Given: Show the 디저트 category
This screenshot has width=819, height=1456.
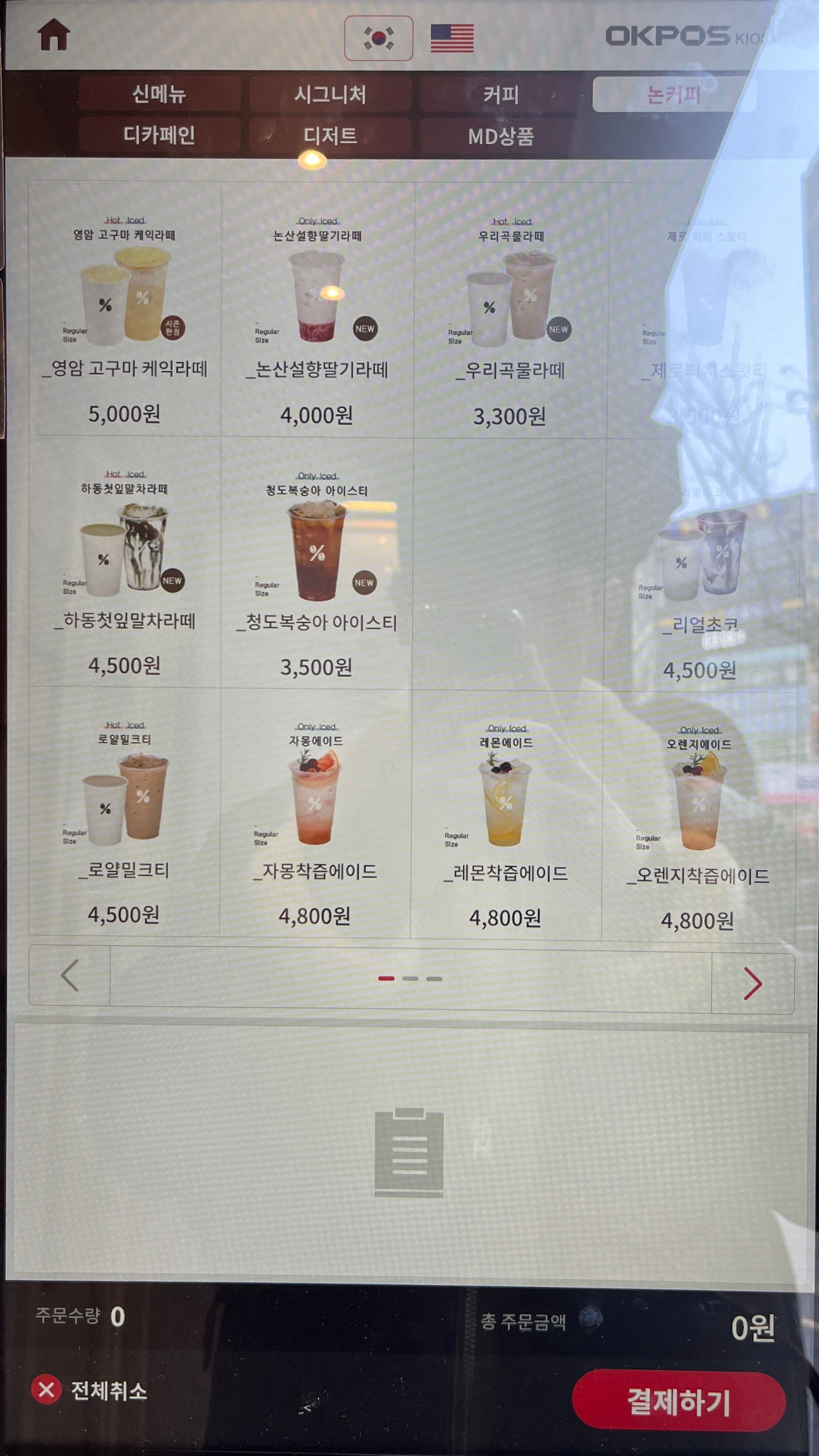Looking at the screenshot, I should coord(330,136).
